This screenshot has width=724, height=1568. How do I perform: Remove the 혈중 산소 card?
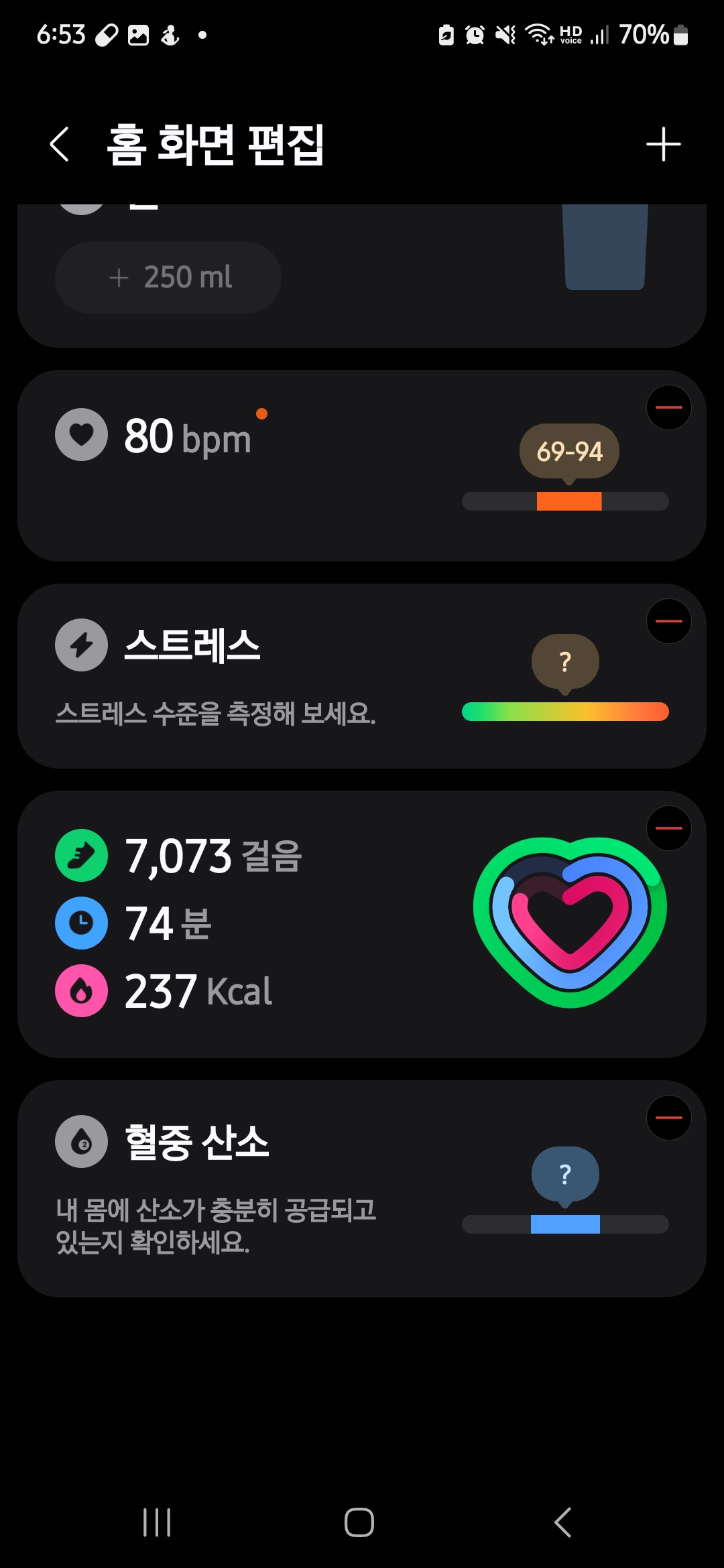[x=668, y=1118]
